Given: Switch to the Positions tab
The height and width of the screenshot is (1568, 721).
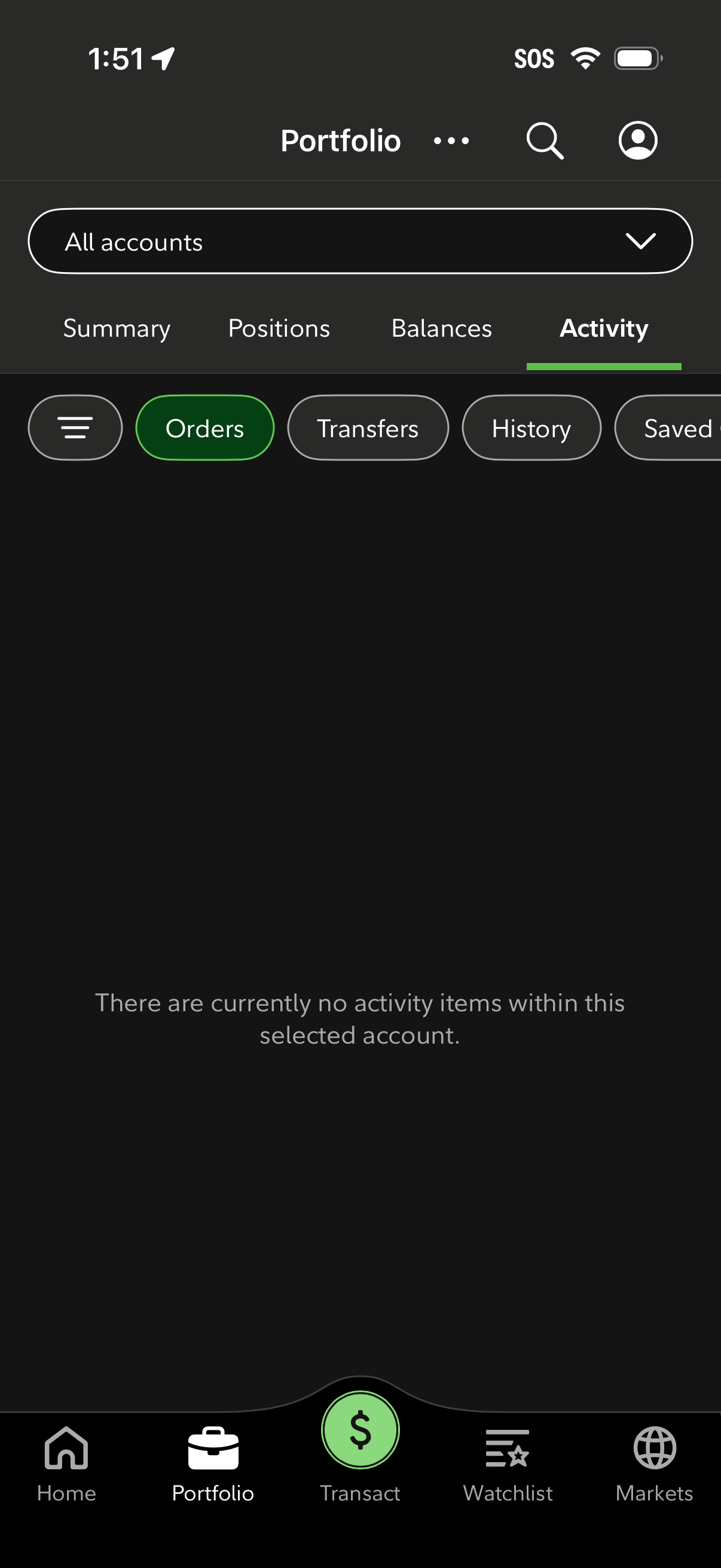Looking at the screenshot, I should (x=279, y=329).
